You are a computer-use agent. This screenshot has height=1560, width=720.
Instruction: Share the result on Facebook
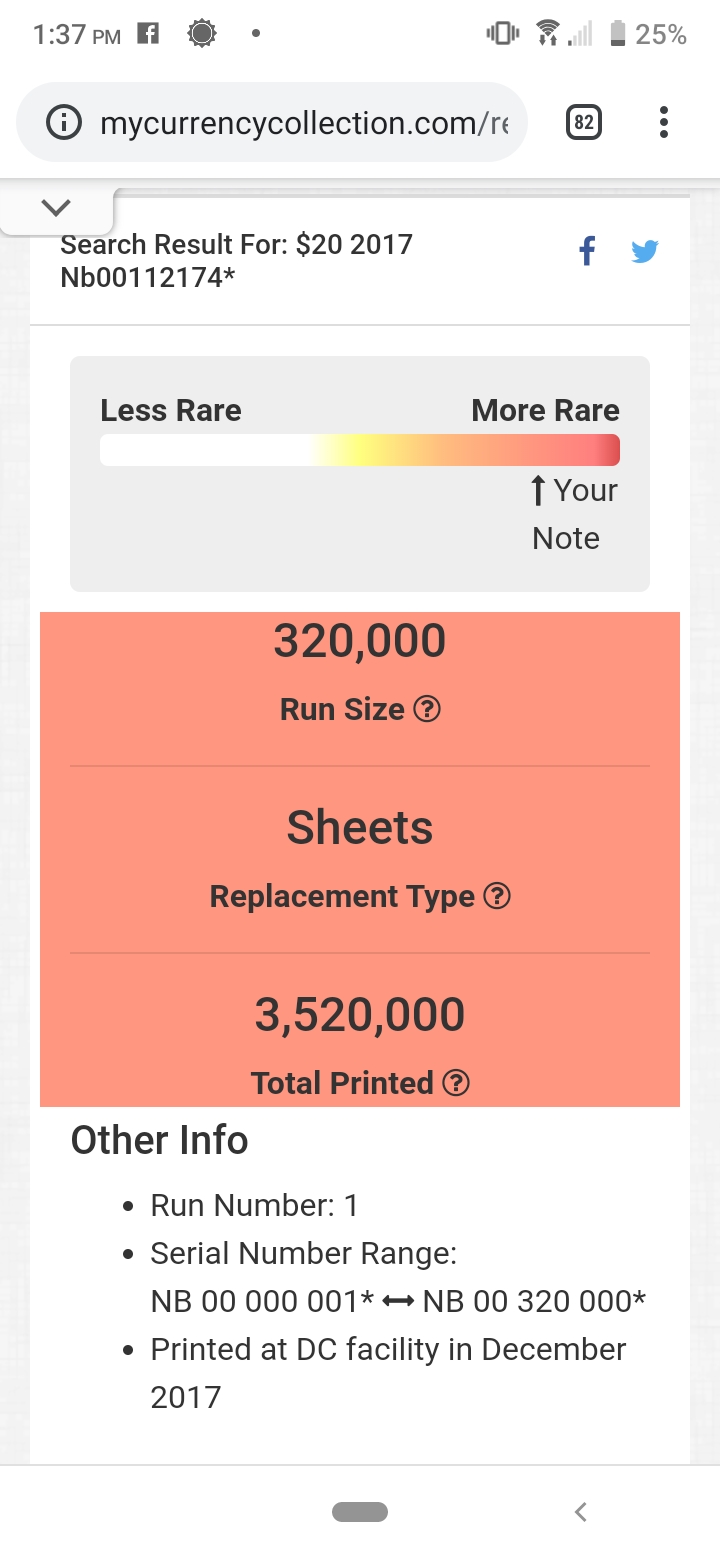coord(588,250)
